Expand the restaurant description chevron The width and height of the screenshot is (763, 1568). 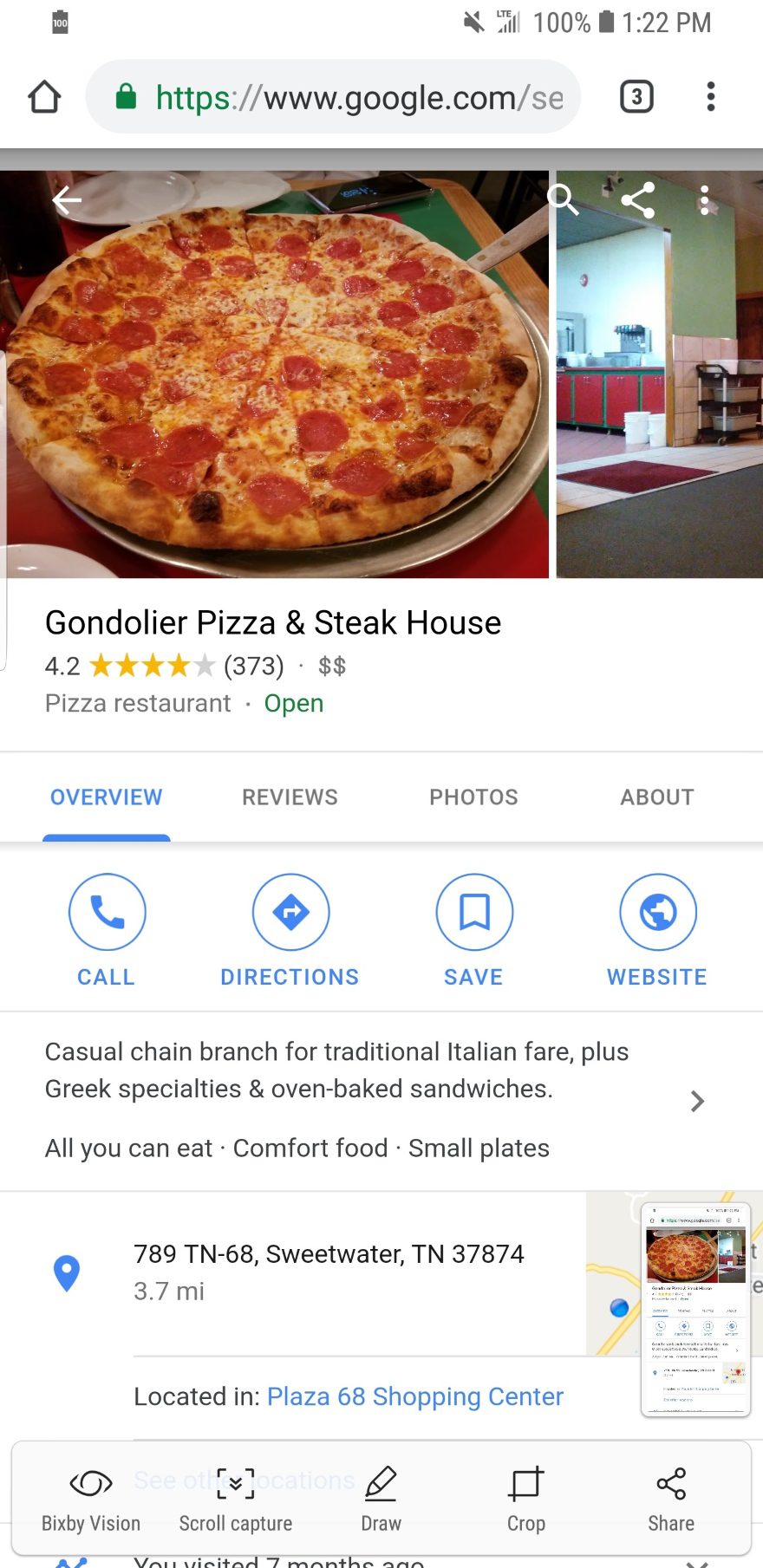(x=698, y=1101)
